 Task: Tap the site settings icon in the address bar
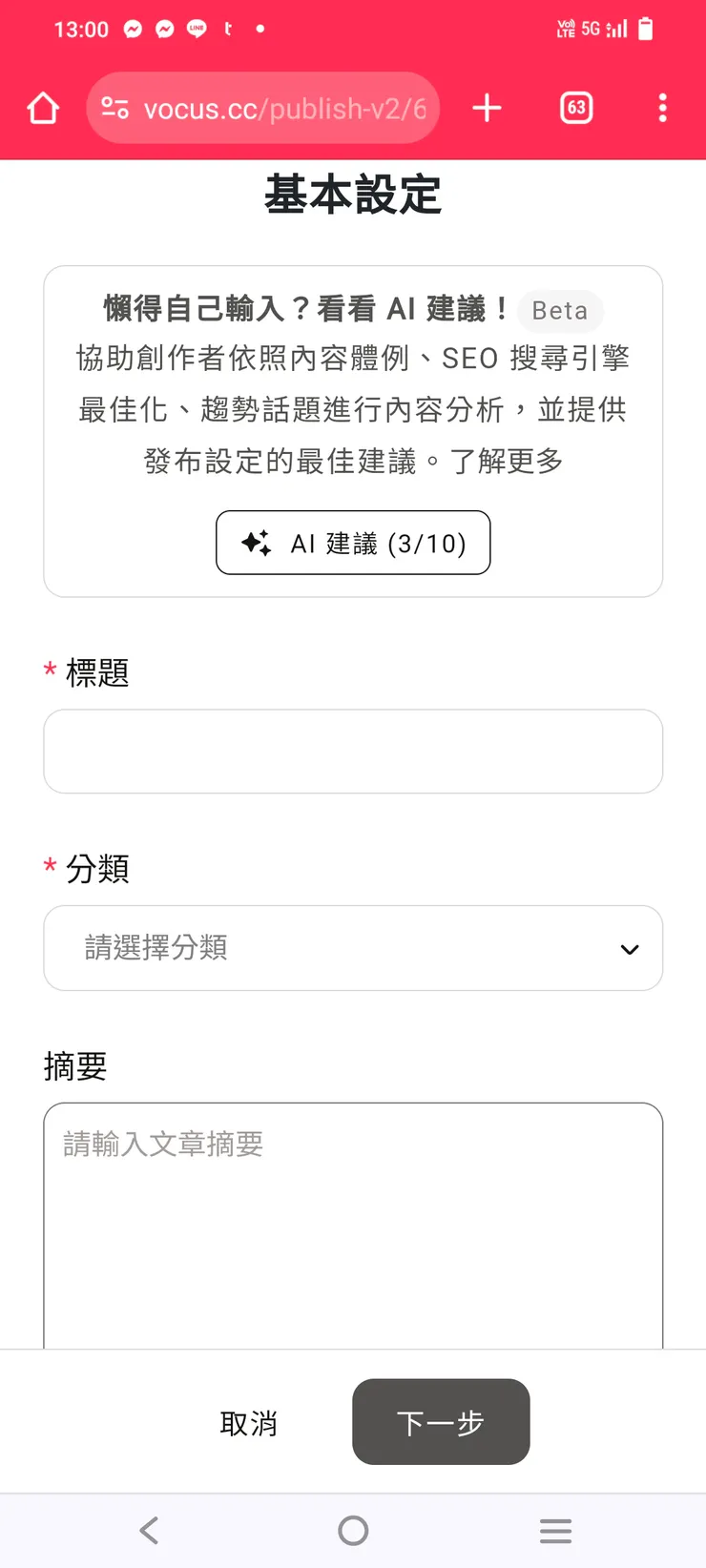tap(114, 108)
